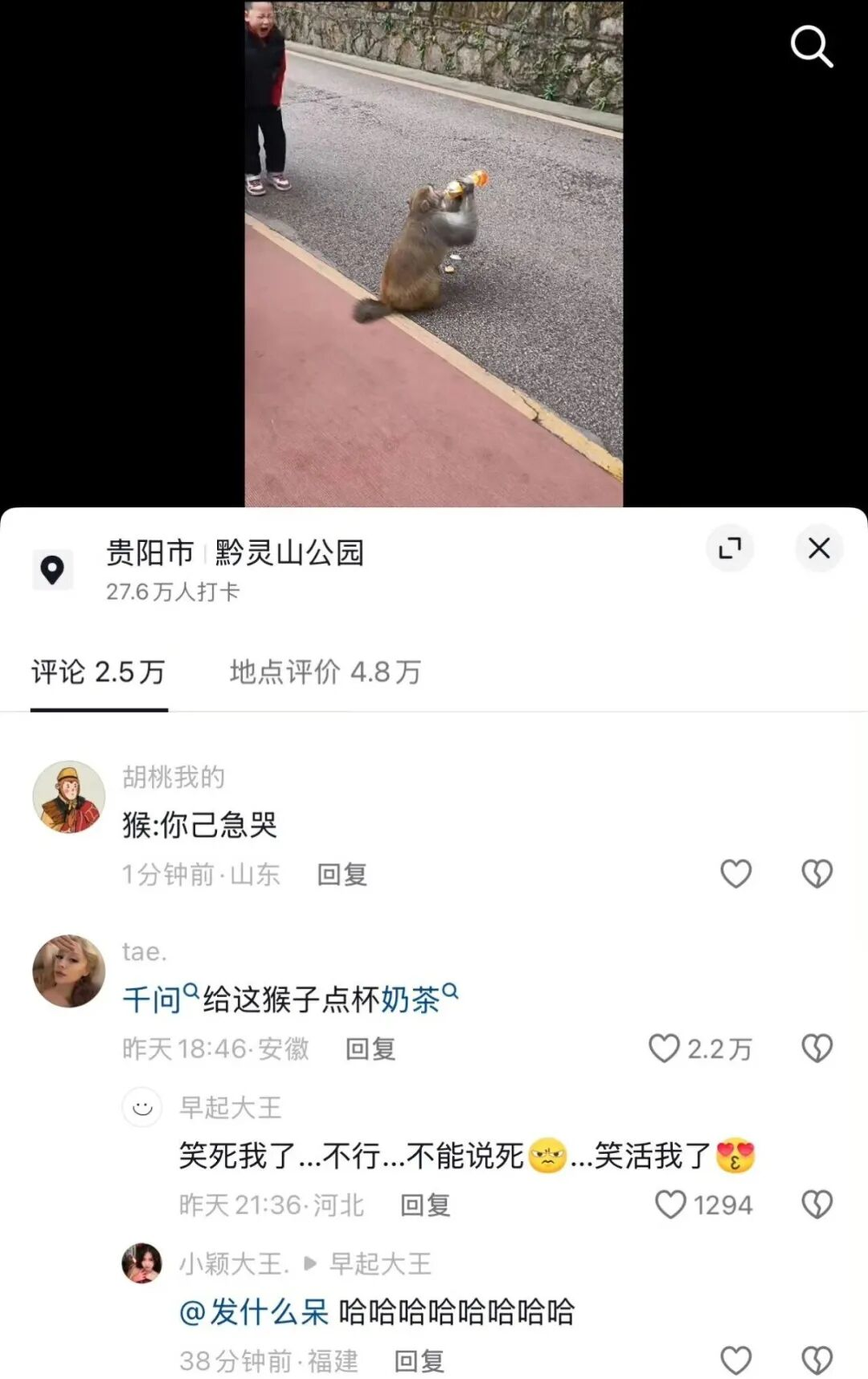Screen dimensions: 868x1379
Task: Close the comments panel
Action: tap(819, 548)
